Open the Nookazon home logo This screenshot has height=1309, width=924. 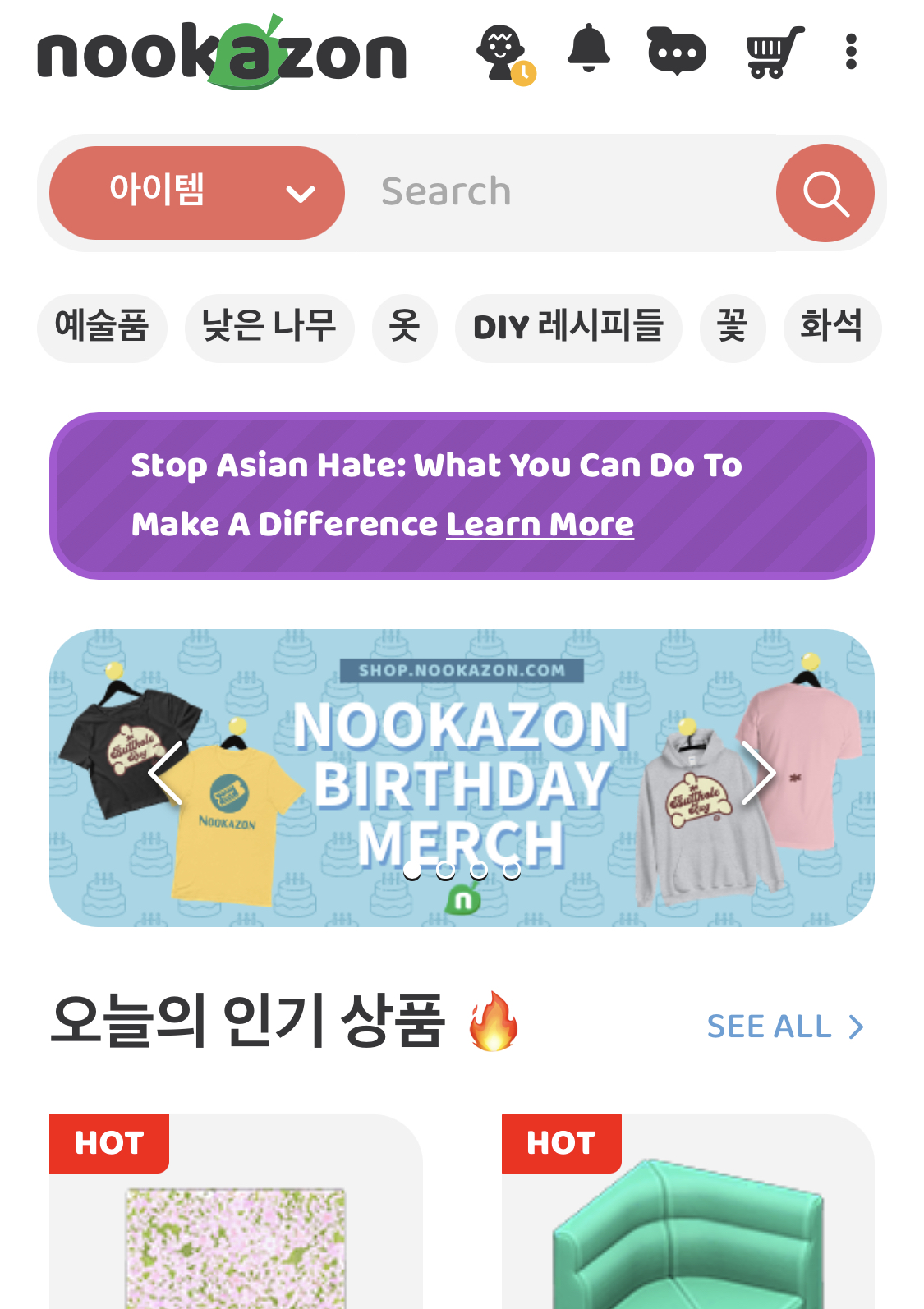point(222,53)
